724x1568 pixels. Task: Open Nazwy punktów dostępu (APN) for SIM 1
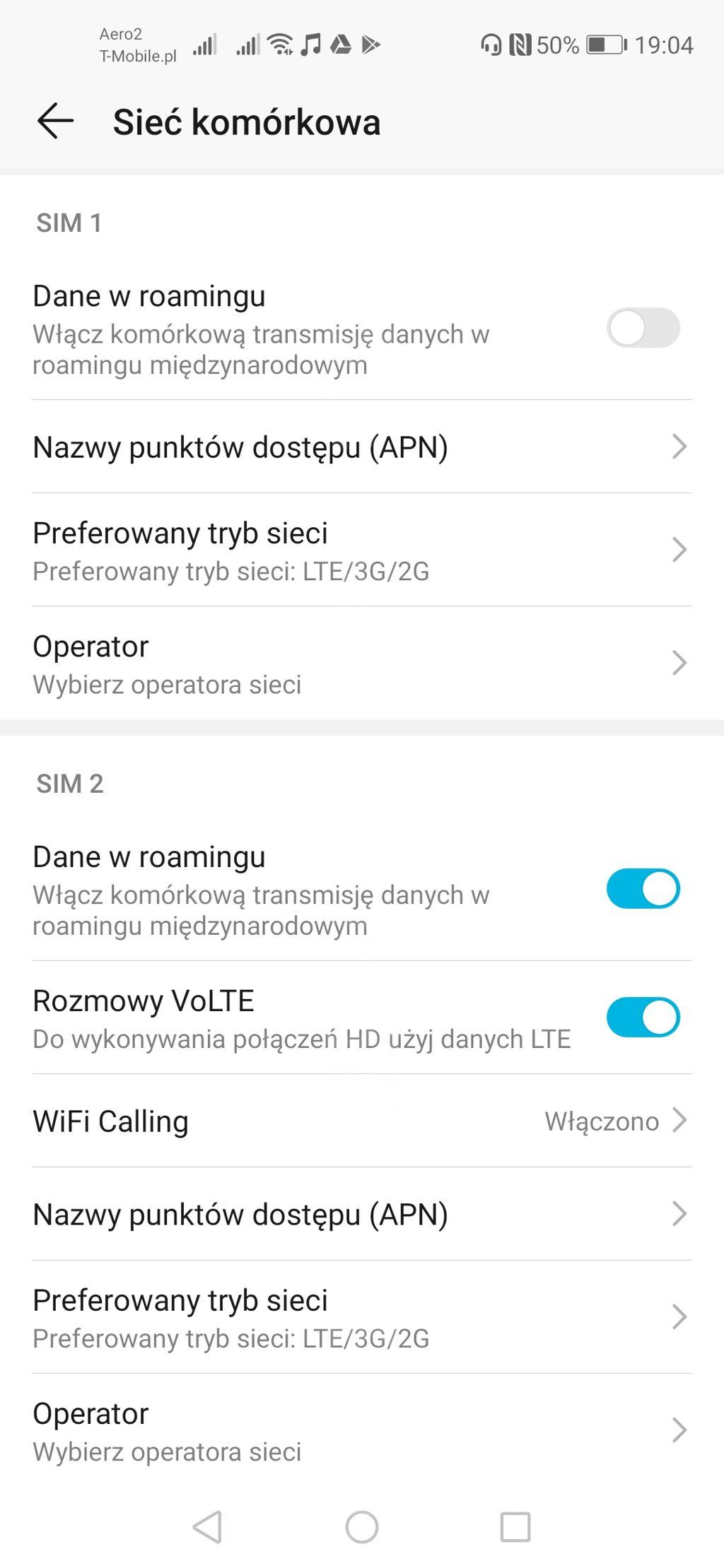pyautogui.click(x=362, y=447)
